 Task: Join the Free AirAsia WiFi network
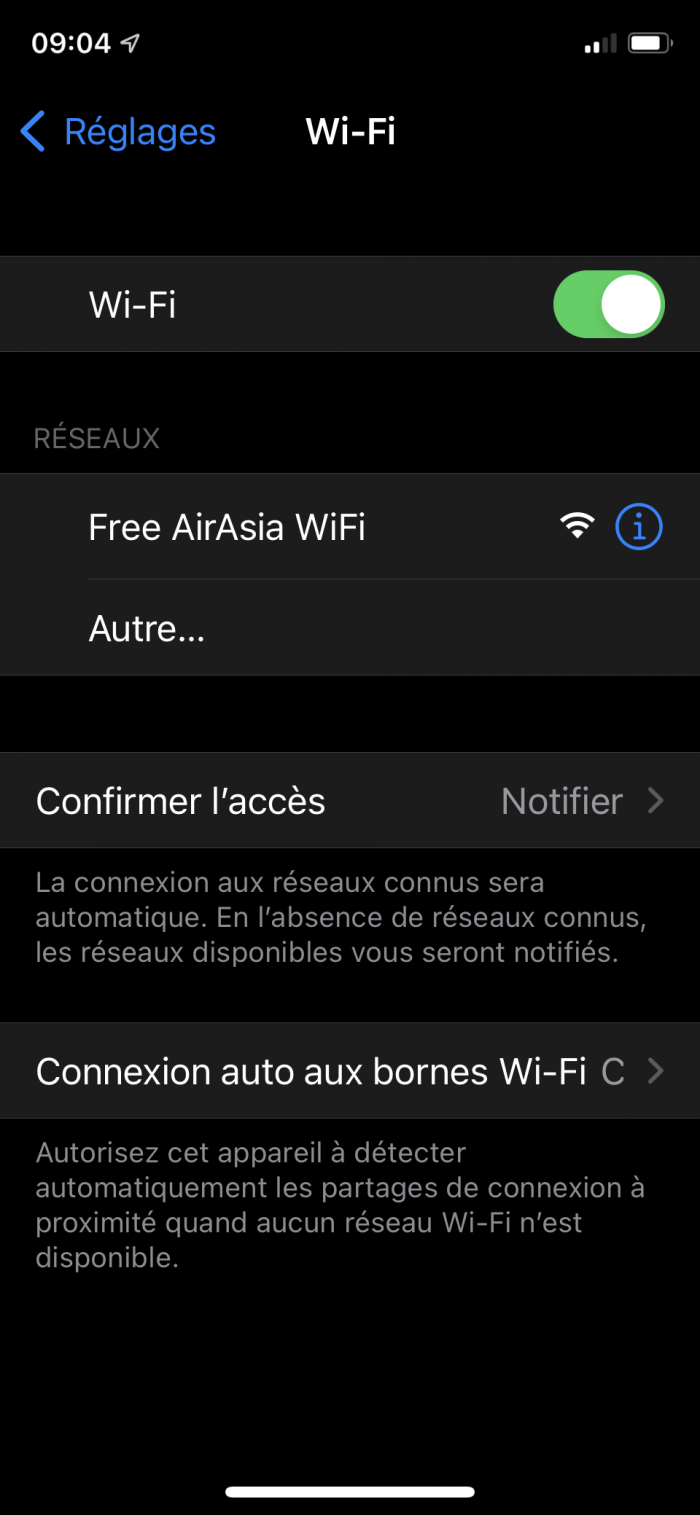(x=227, y=527)
